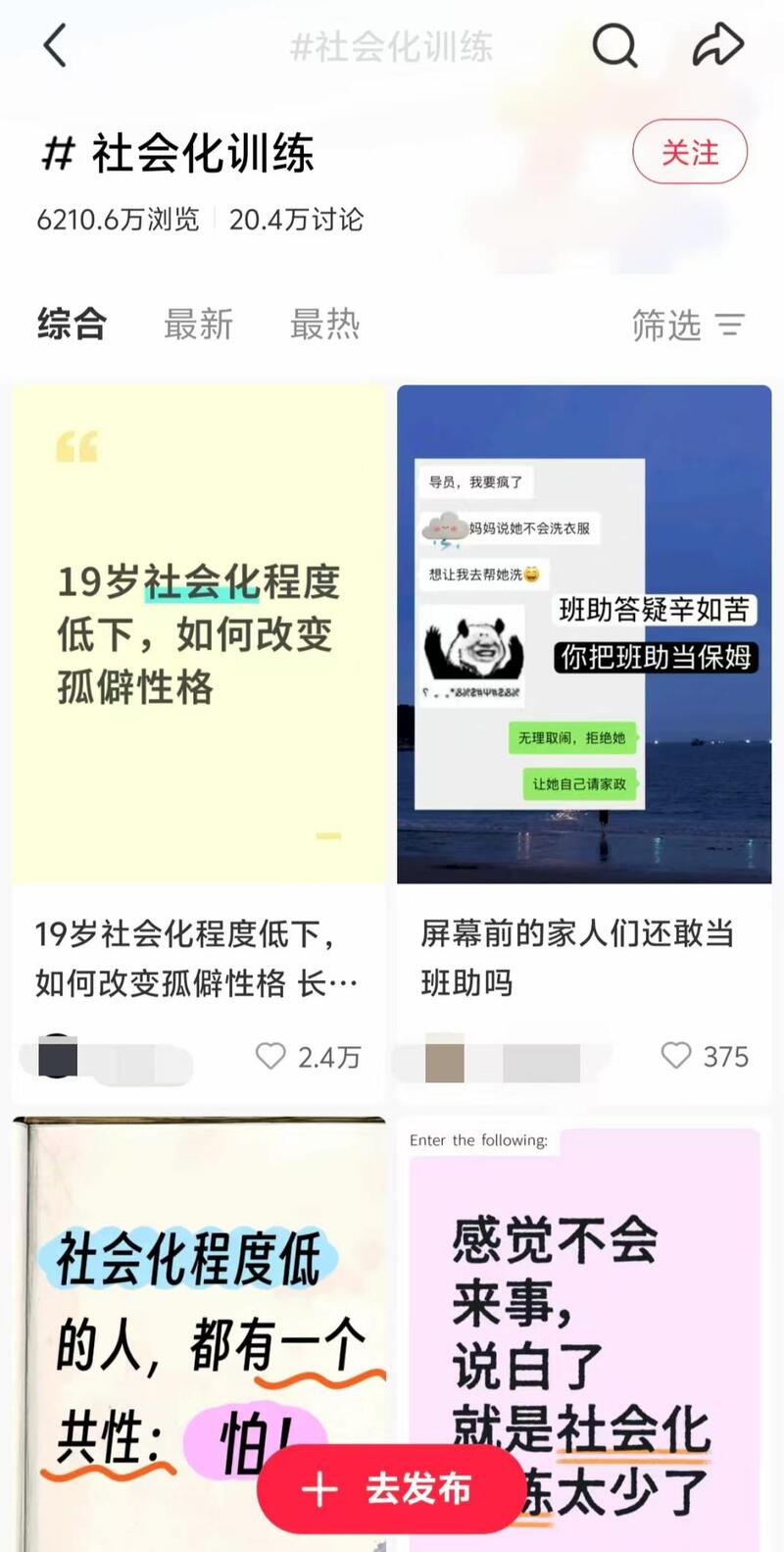Share this topic page
The height and width of the screenshot is (1552, 784).
coord(717,45)
